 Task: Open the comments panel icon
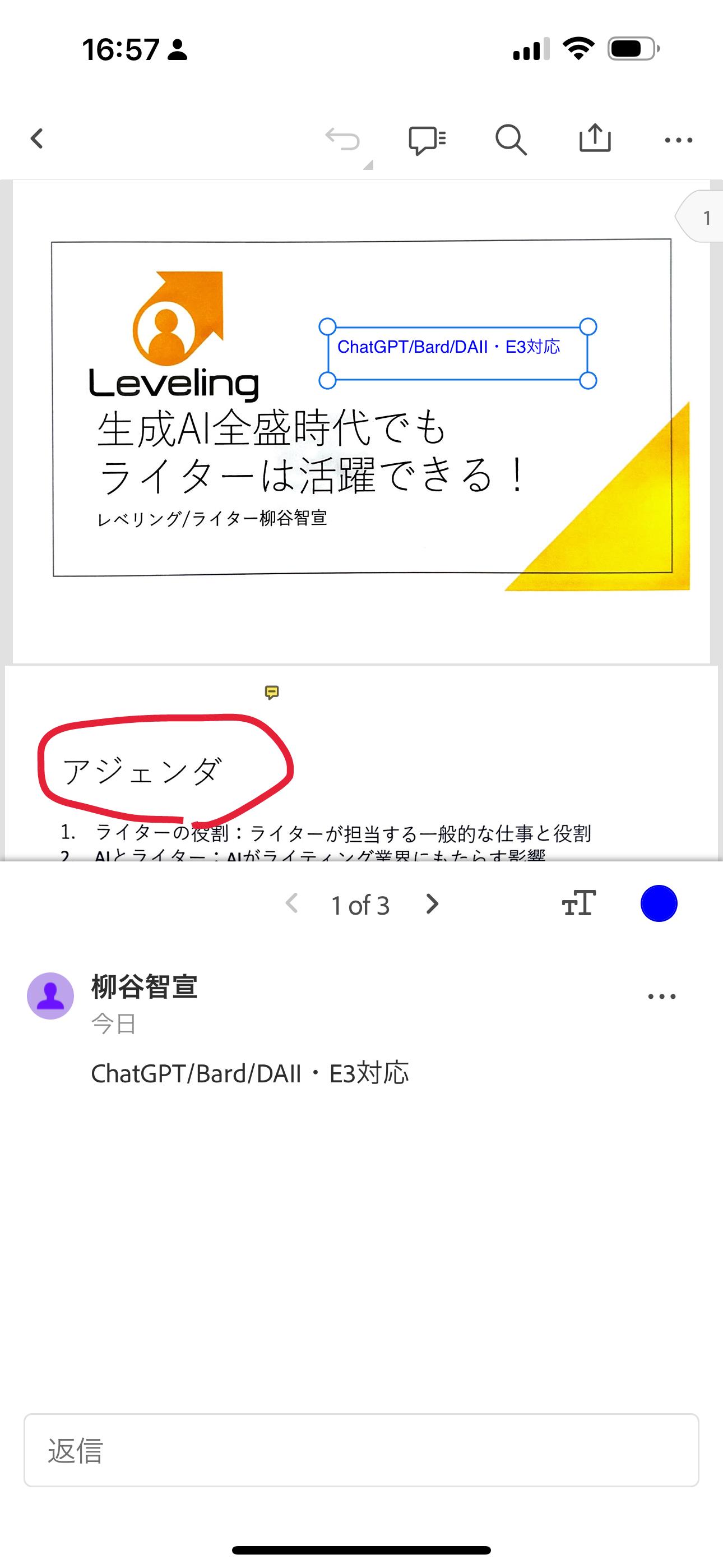click(427, 139)
